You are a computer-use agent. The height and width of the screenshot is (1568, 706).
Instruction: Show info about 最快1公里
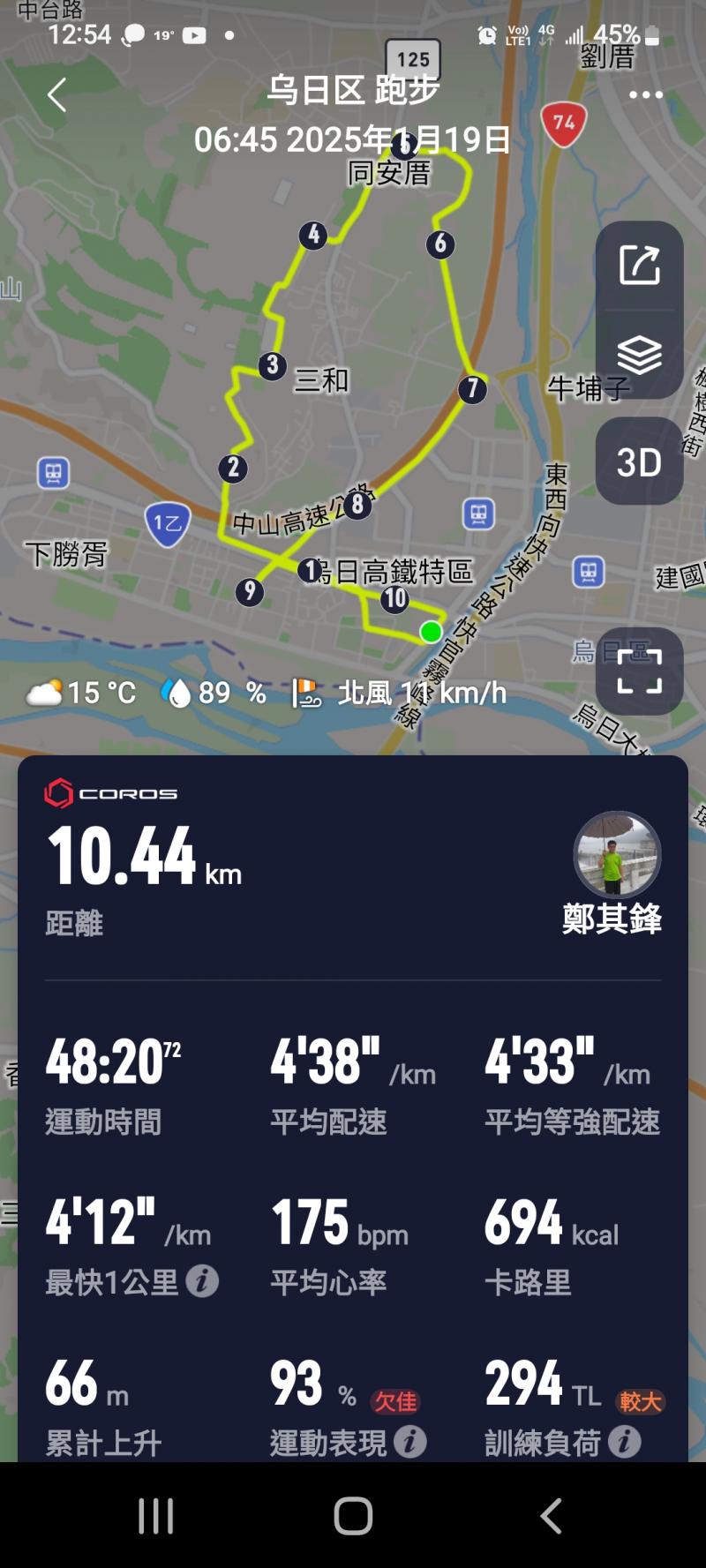202,1280
